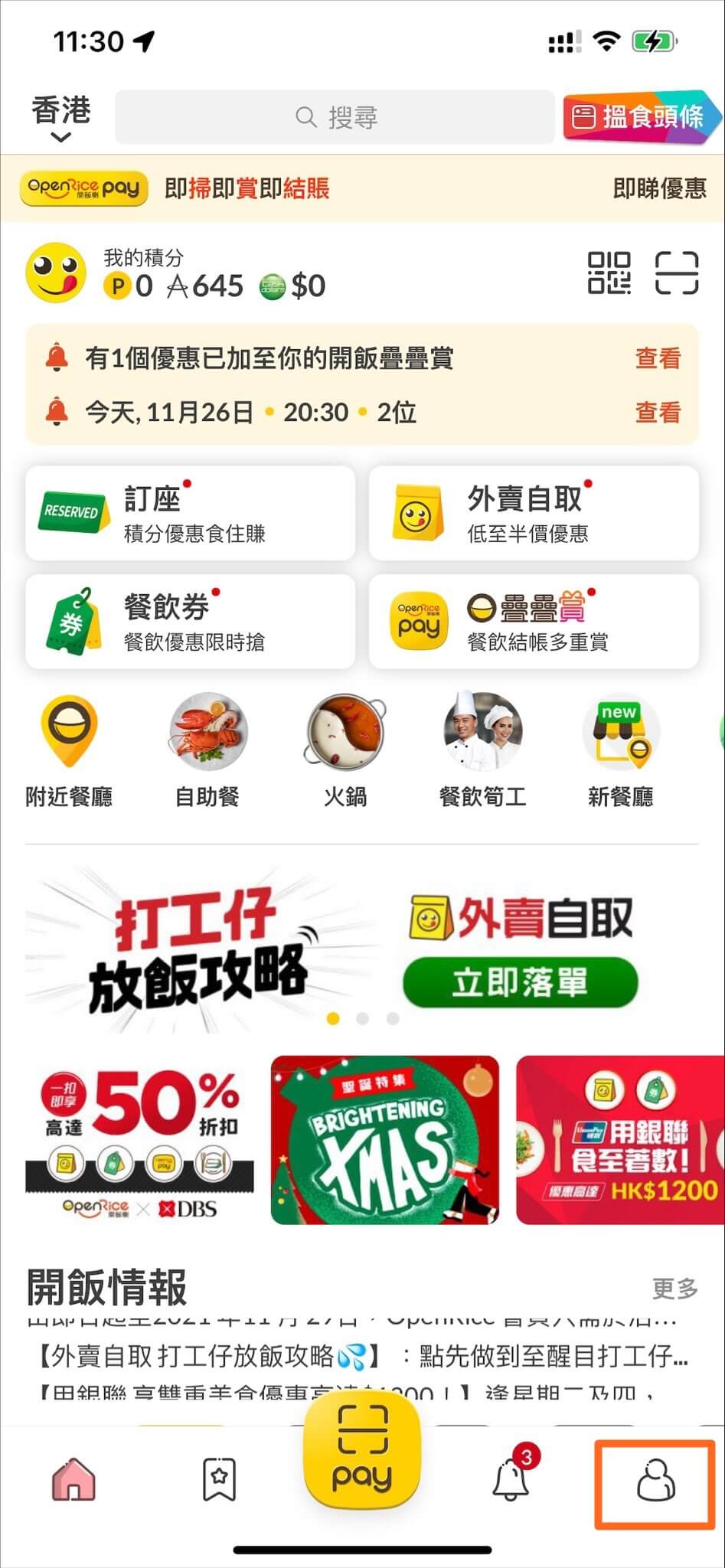Tap the 搜尋 search field
This screenshot has height=1568, width=725.
pyautogui.click(x=335, y=117)
